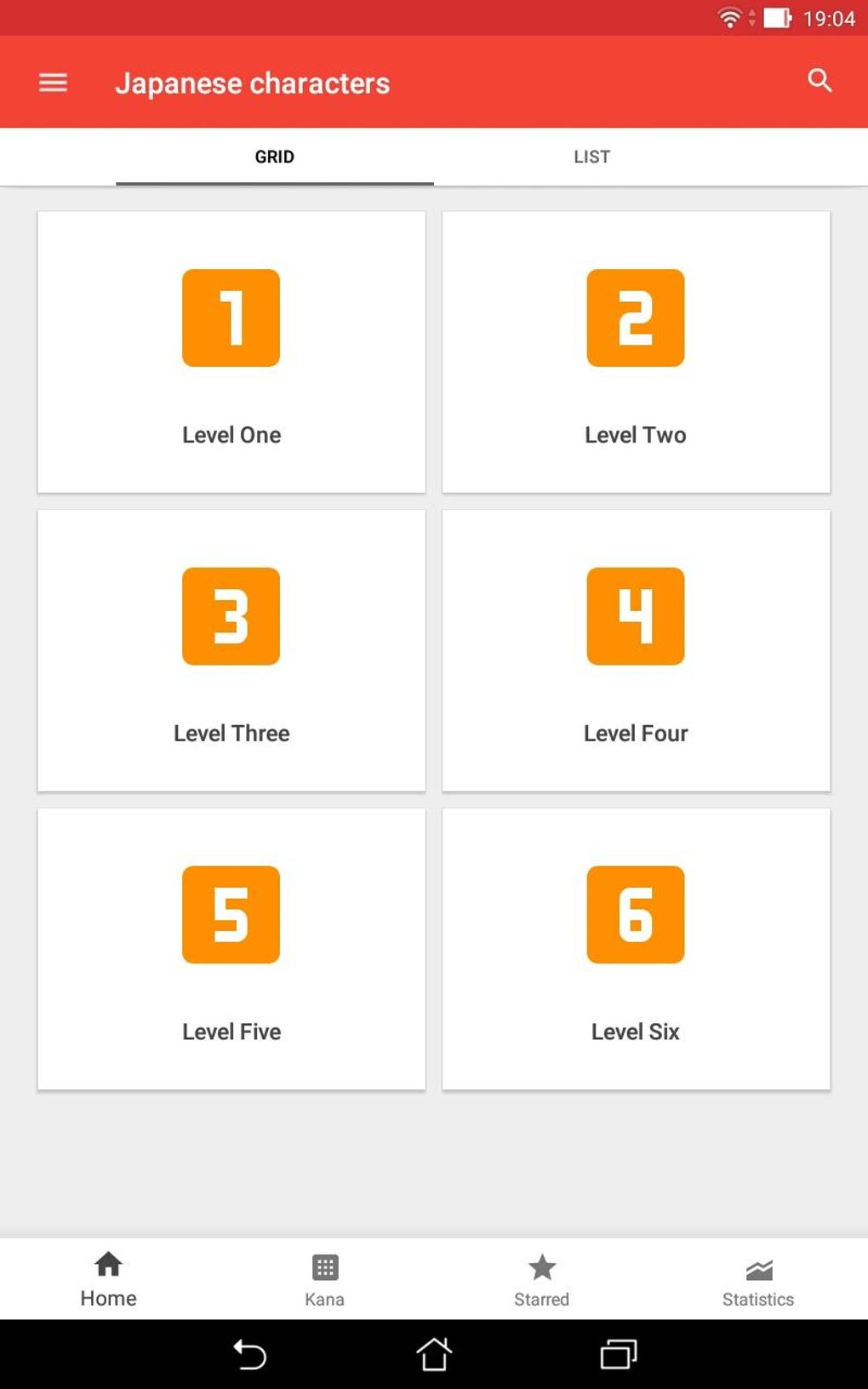Choose the Level Four card
Viewport: 868px width, 1389px height.
[636, 650]
